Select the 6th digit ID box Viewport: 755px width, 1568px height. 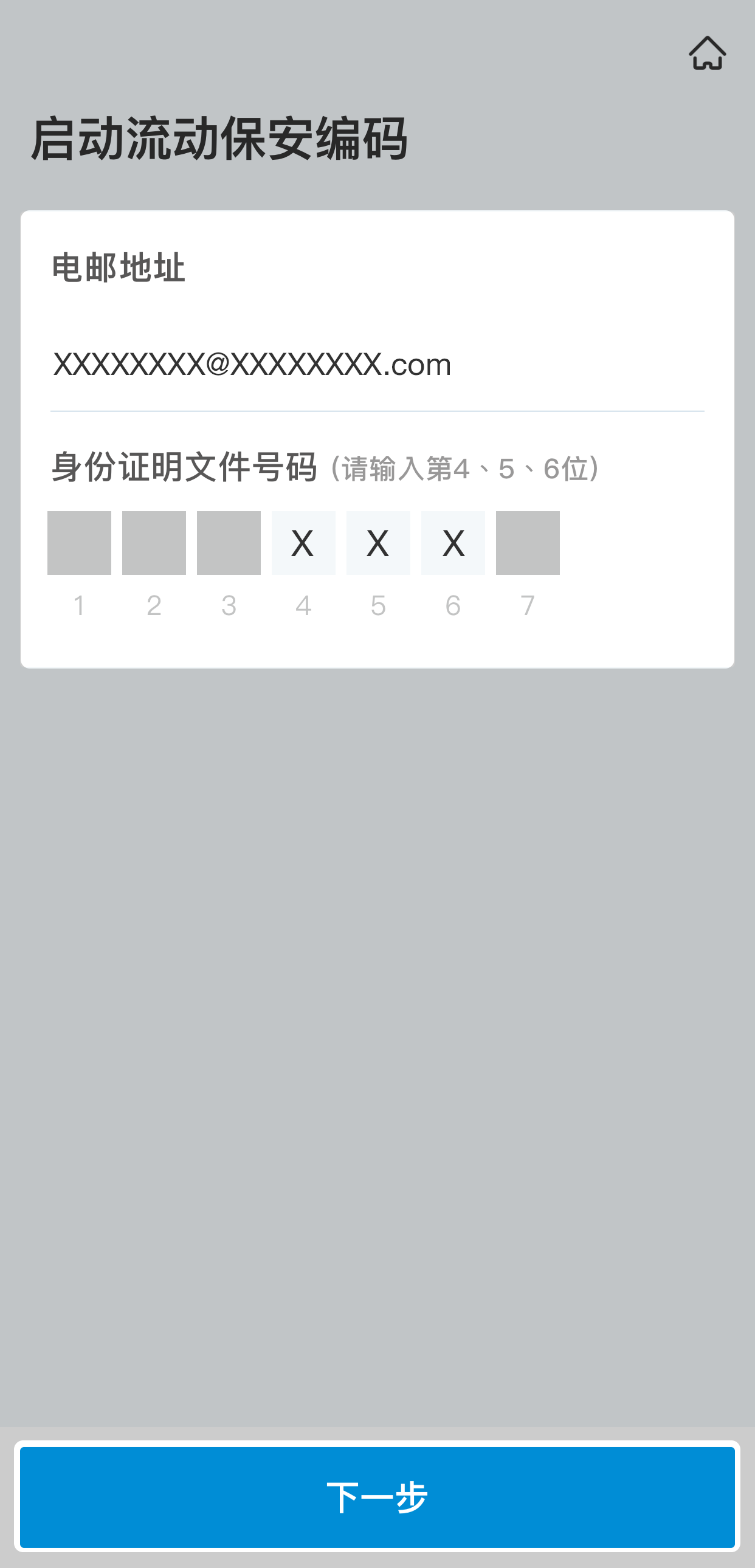pyautogui.click(x=453, y=543)
